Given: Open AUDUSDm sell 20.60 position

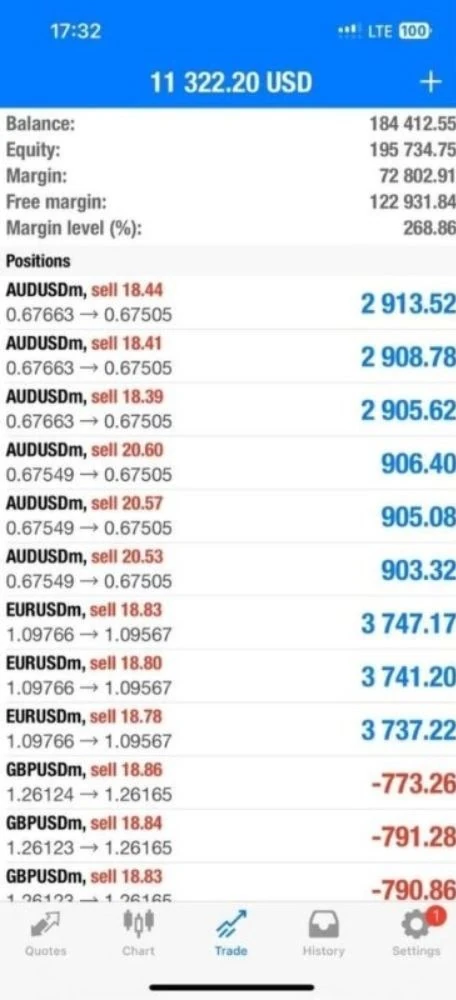Looking at the screenshot, I should tap(228, 463).
